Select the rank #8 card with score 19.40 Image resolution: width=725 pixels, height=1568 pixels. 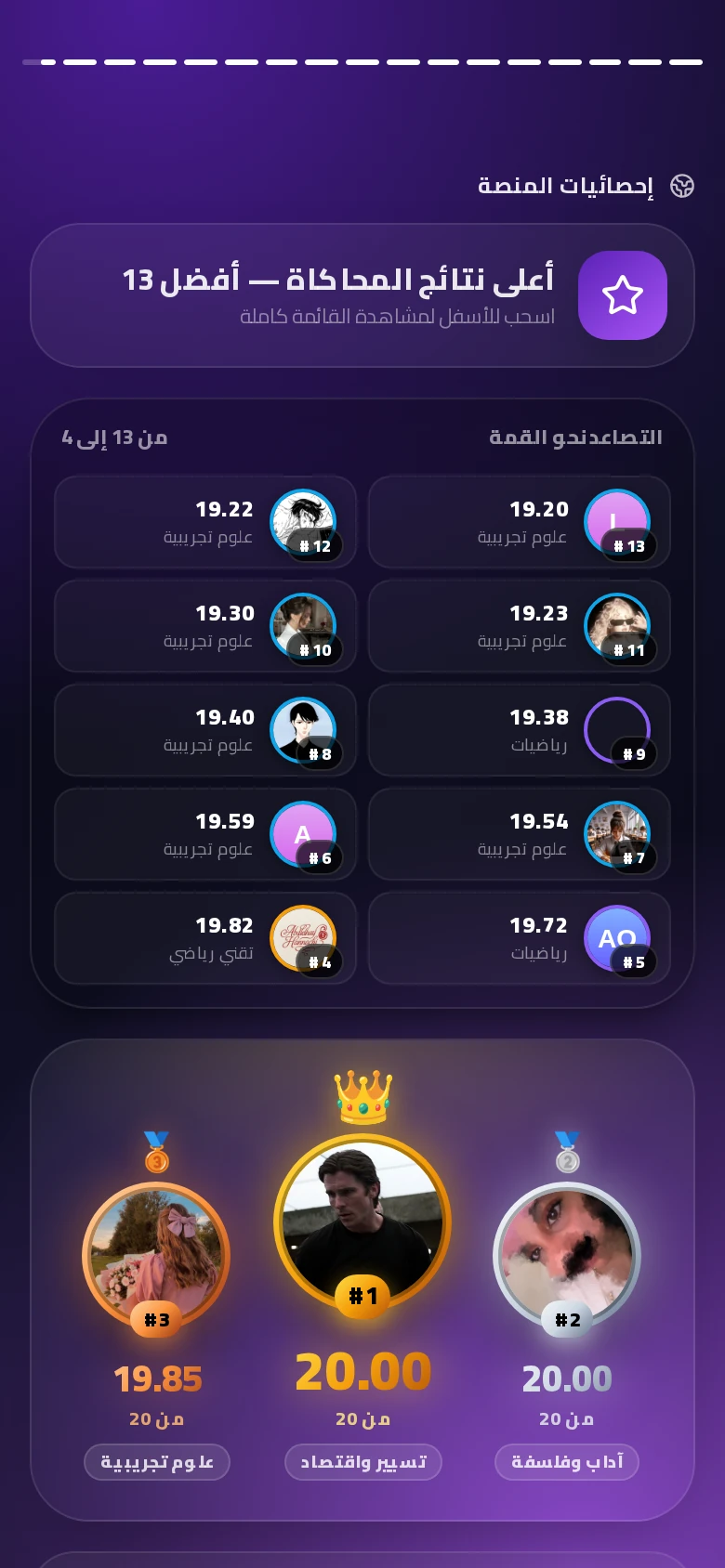205,730
